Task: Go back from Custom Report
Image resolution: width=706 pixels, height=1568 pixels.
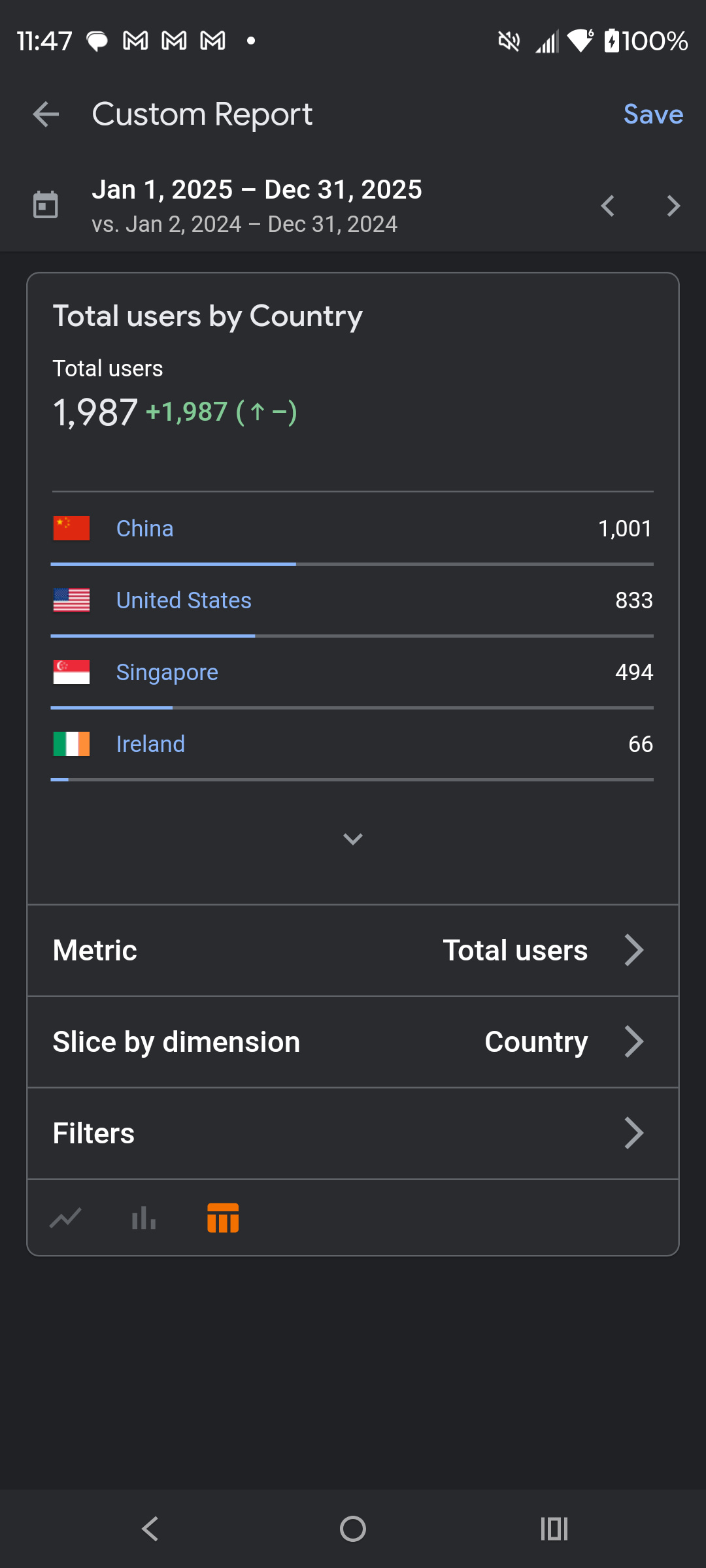Action: click(x=46, y=115)
